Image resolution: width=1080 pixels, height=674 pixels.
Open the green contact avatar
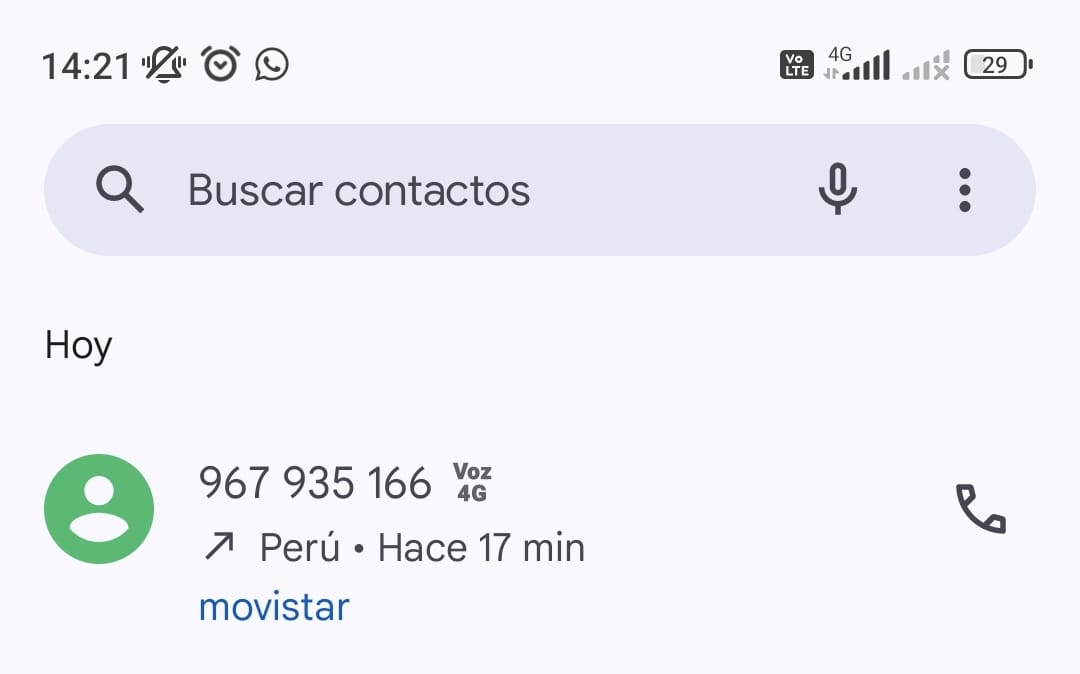click(99, 509)
